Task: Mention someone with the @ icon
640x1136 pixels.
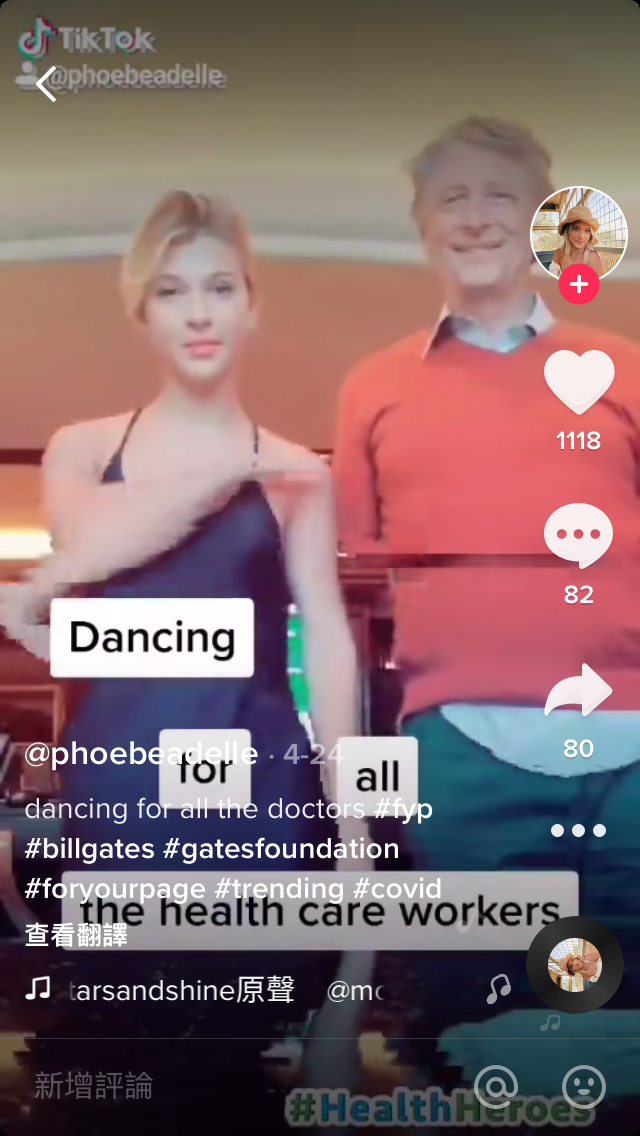Action: click(x=497, y=1085)
